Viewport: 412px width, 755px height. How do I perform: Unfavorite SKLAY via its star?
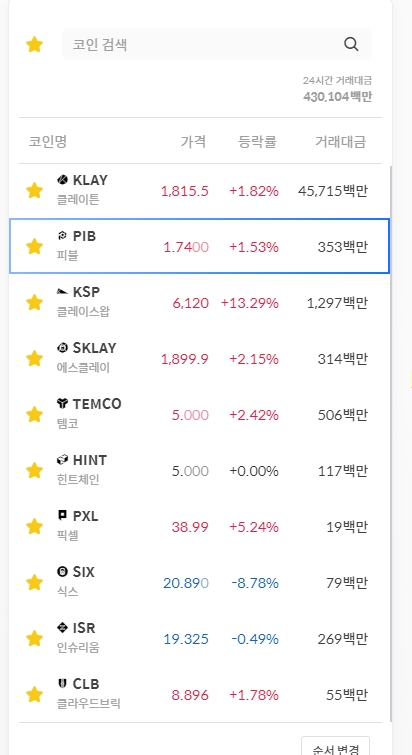click(x=34, y=359)
